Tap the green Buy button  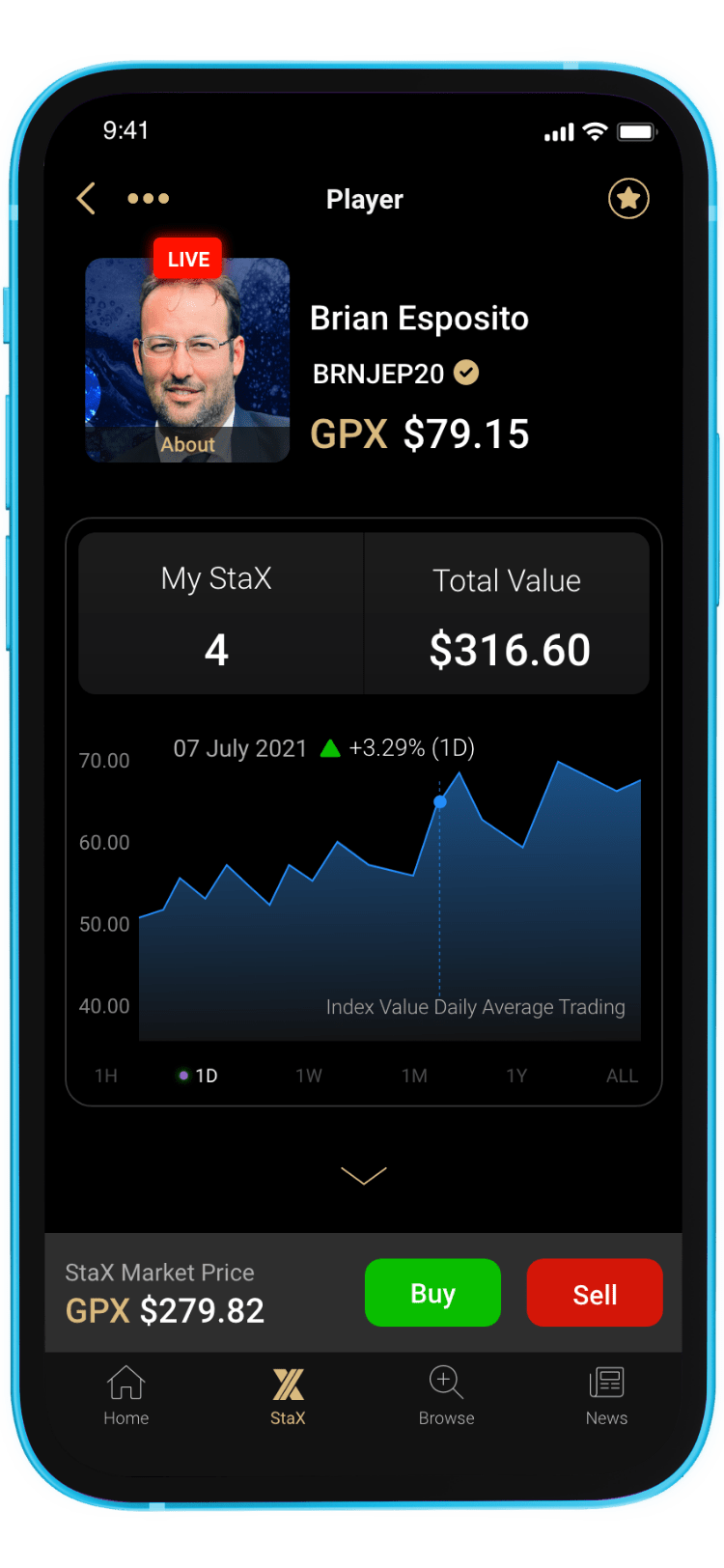(x=432, y=1293)
